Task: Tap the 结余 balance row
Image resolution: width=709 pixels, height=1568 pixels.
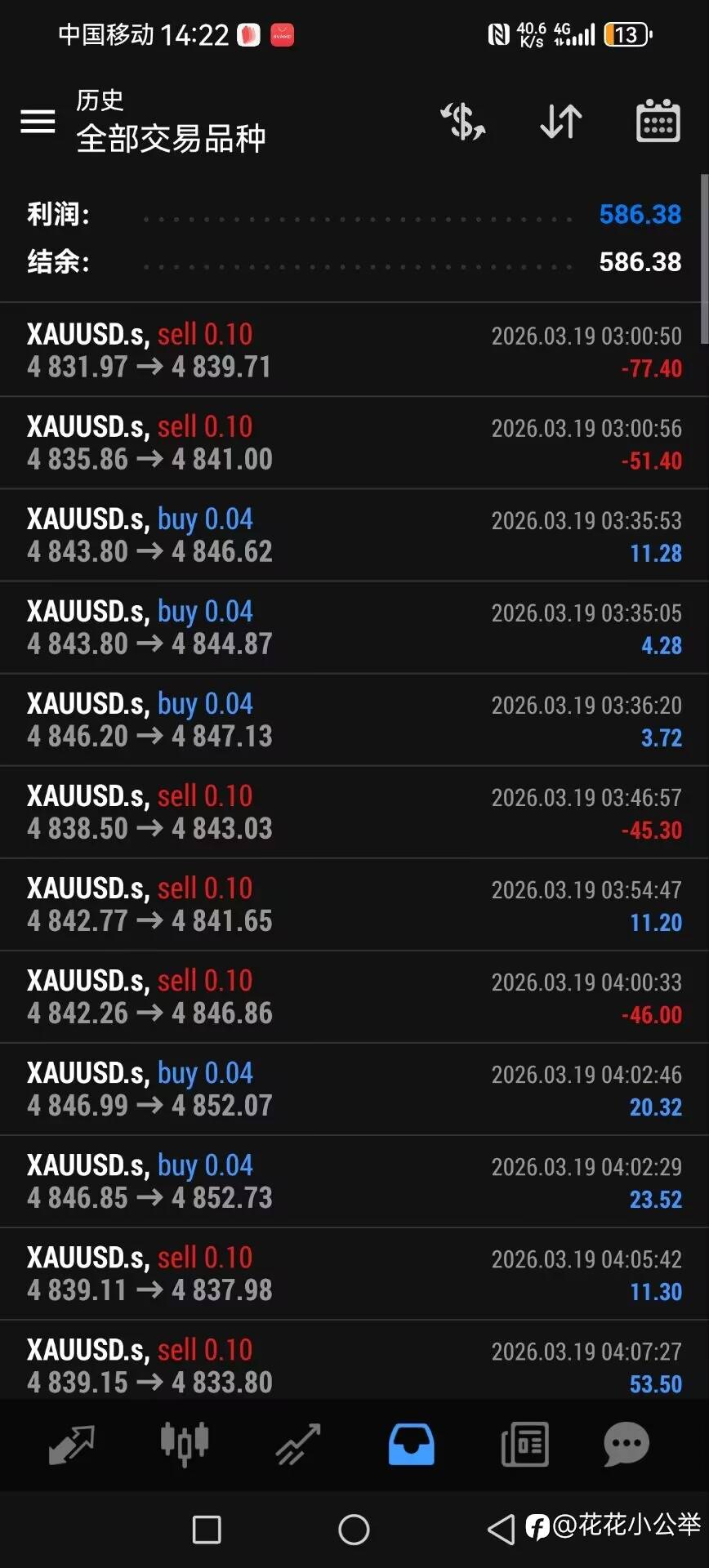Action: [354, 261]
